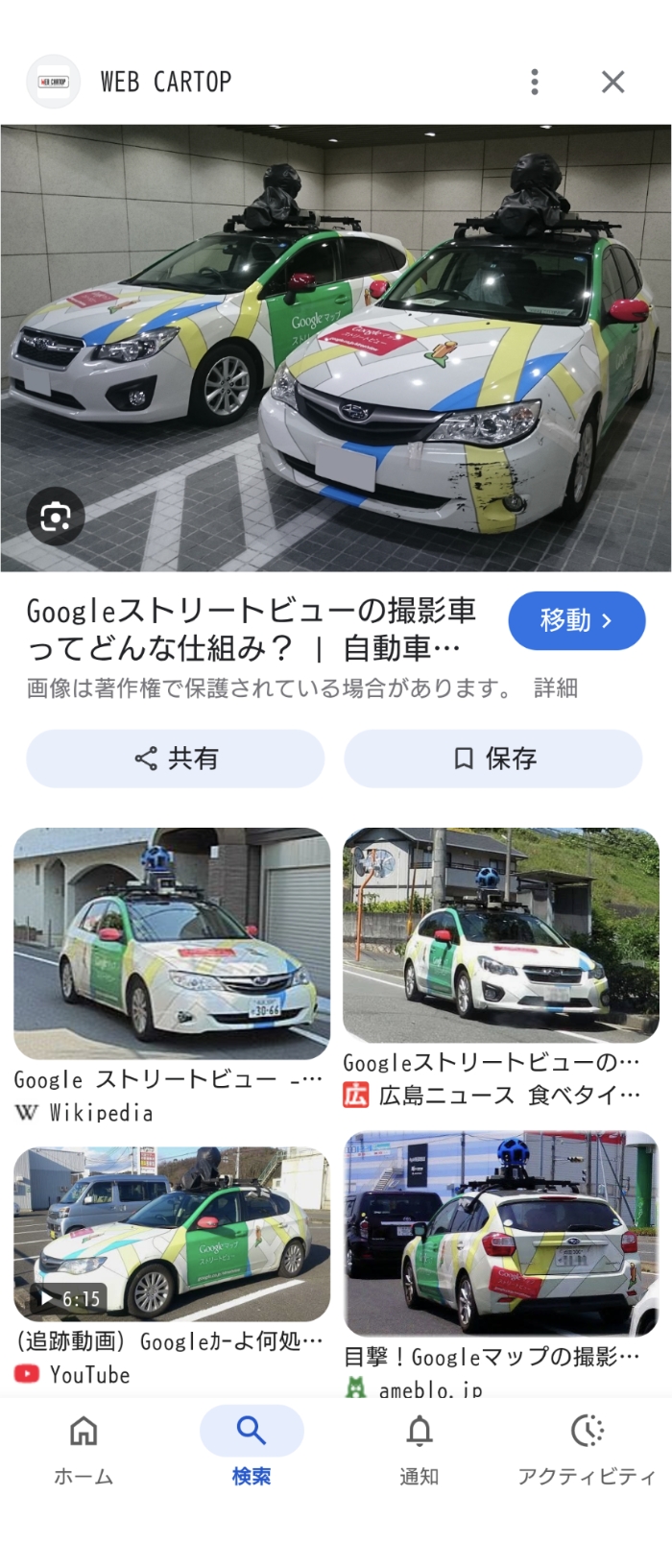Open the ameblo.jp image result
672x1568 pixels.
(x=501, y=1234)
